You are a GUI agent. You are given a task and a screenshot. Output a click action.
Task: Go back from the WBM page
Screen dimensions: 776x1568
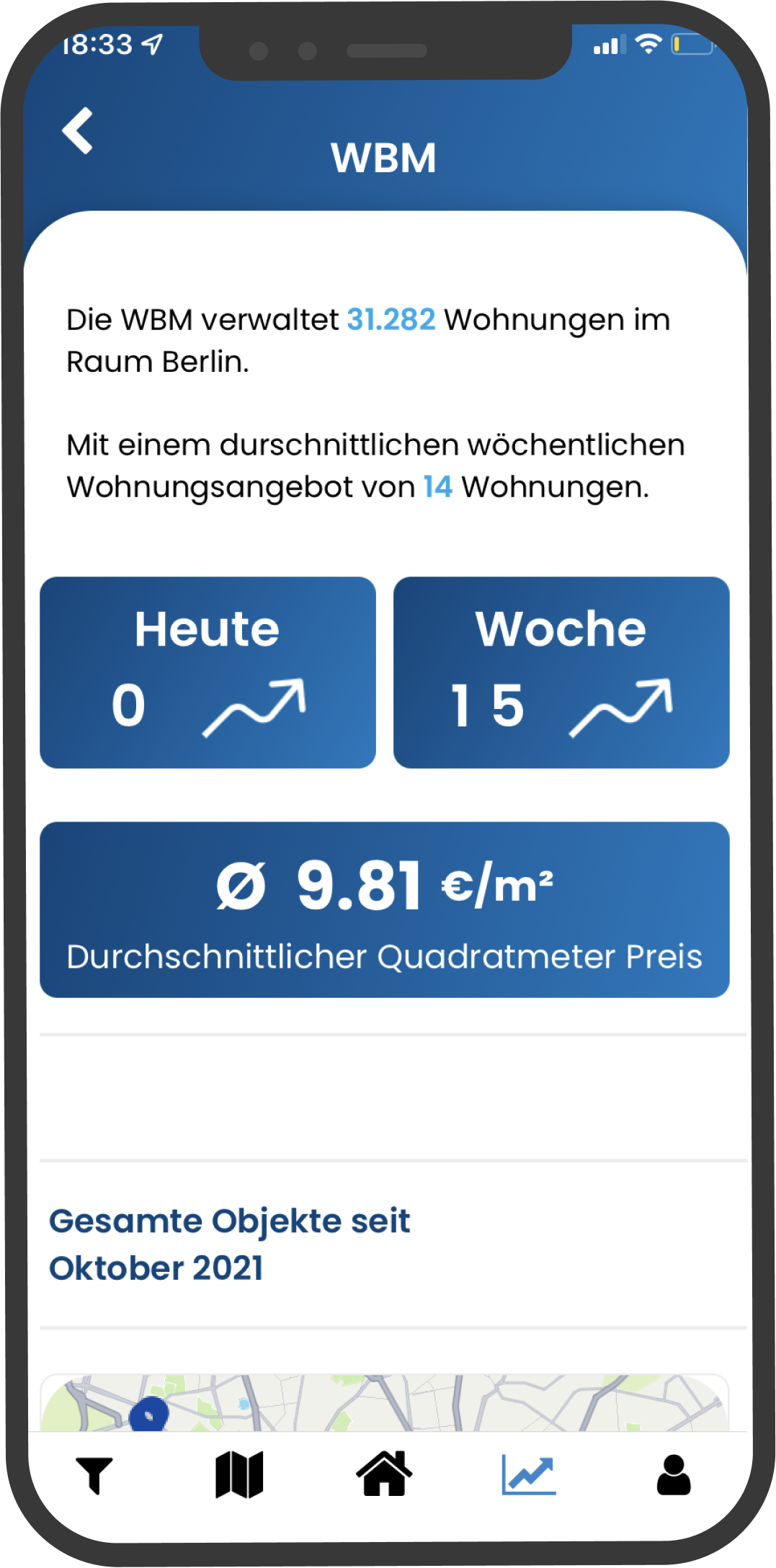pyautogui.click(x=78, y=130)
